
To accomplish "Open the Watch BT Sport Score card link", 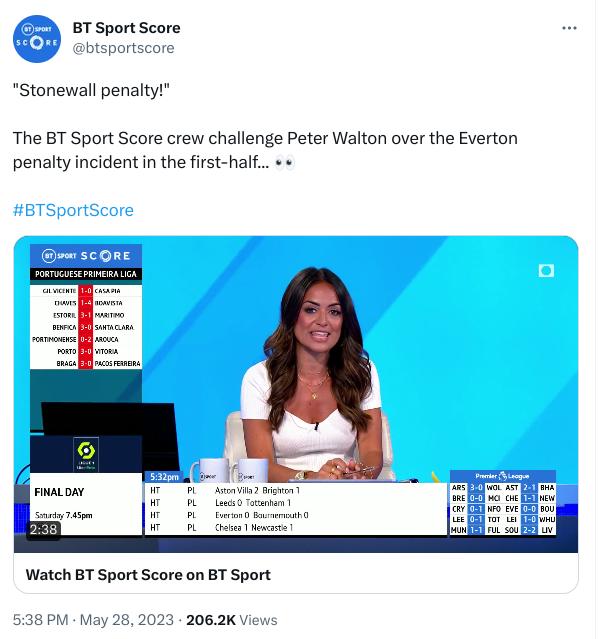I will [148, 575].
